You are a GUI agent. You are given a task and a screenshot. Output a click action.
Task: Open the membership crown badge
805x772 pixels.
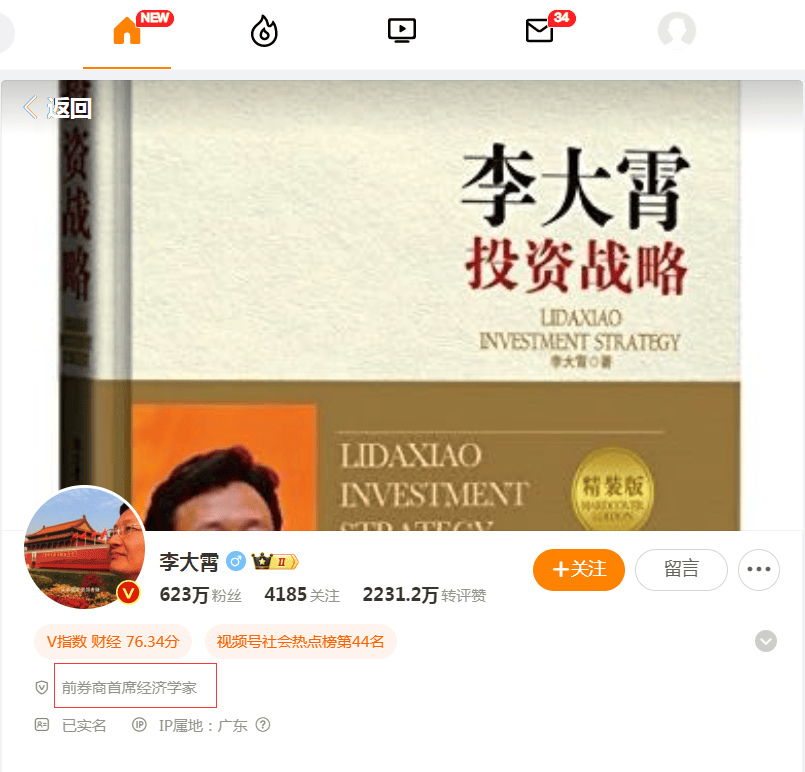276,561
